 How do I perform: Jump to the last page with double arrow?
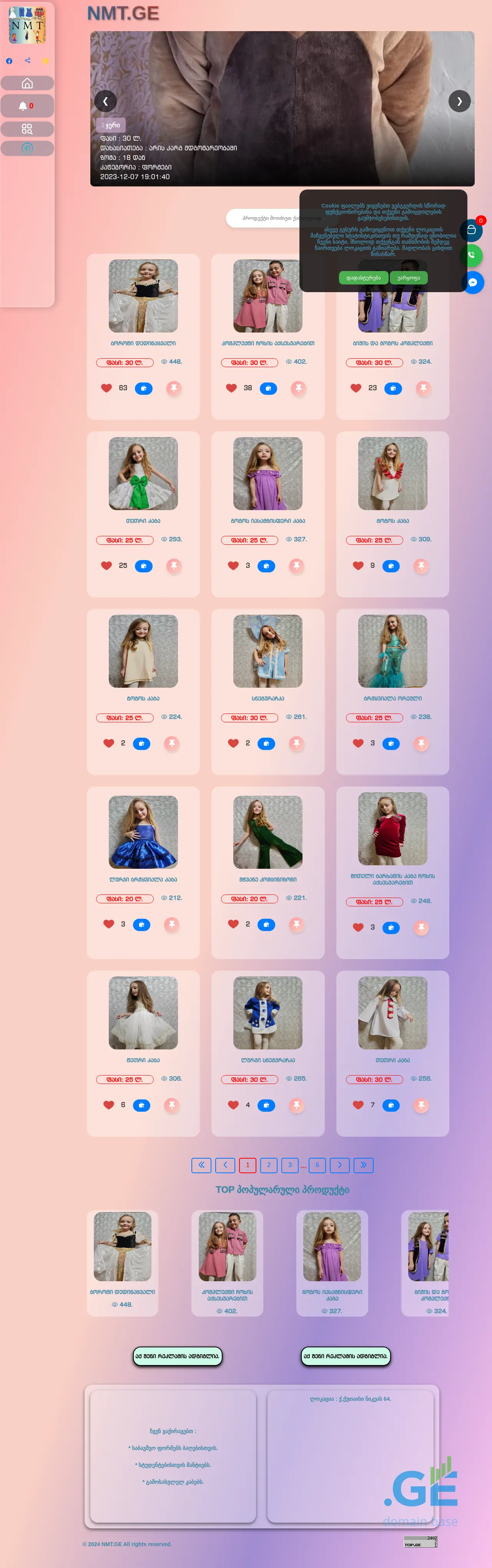point(364,1165)
